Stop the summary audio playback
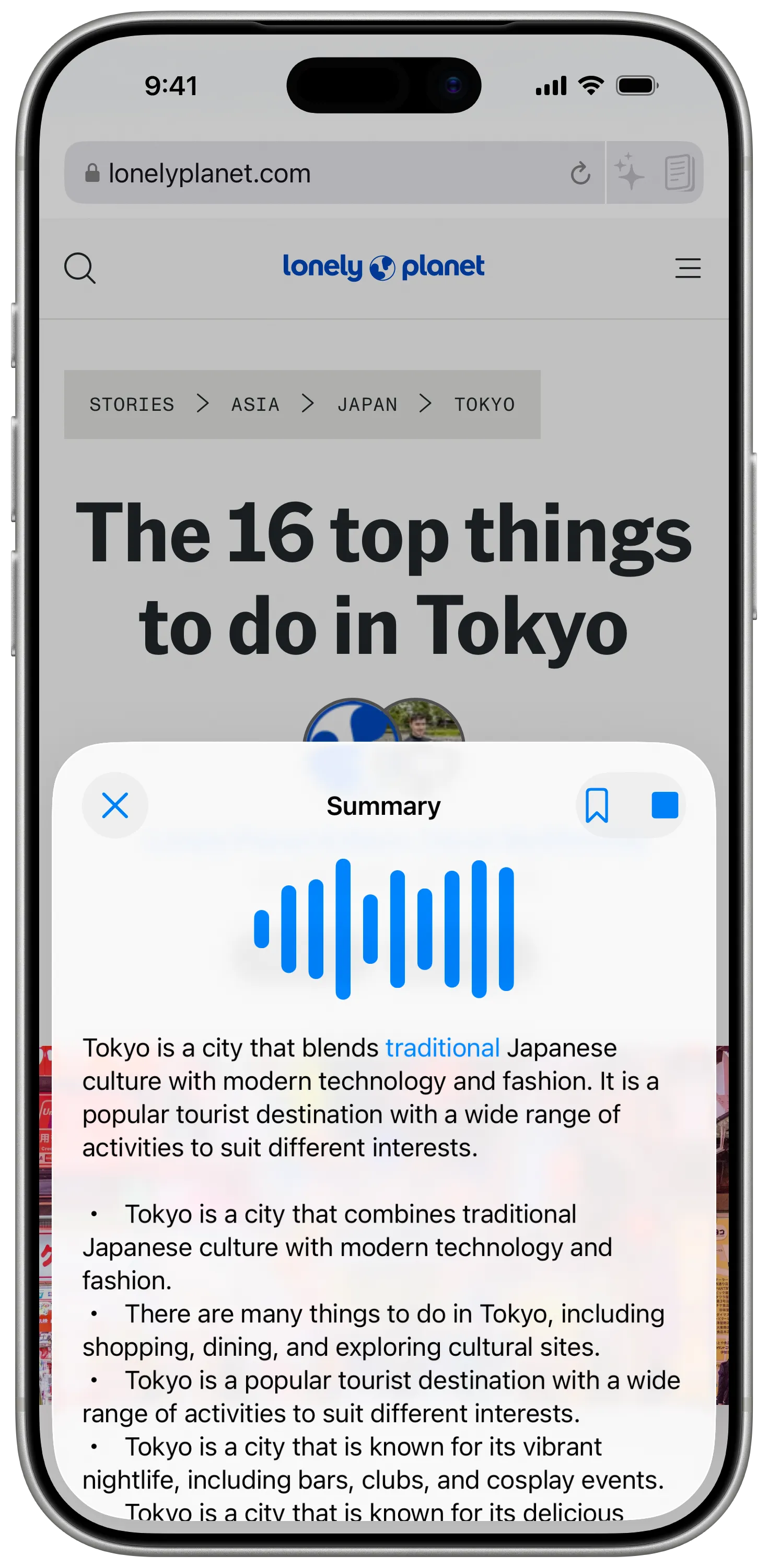 (x=665, y=805)
